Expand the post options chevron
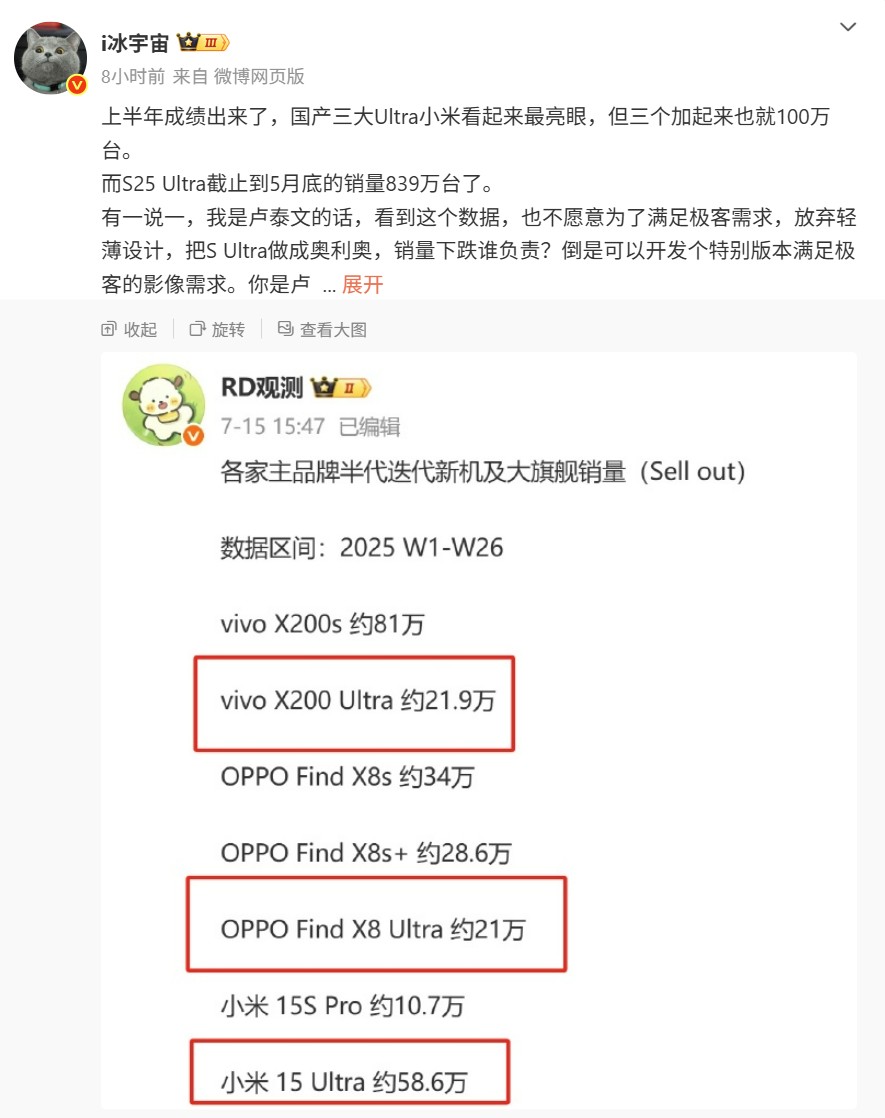 click(x=848, y=27)
